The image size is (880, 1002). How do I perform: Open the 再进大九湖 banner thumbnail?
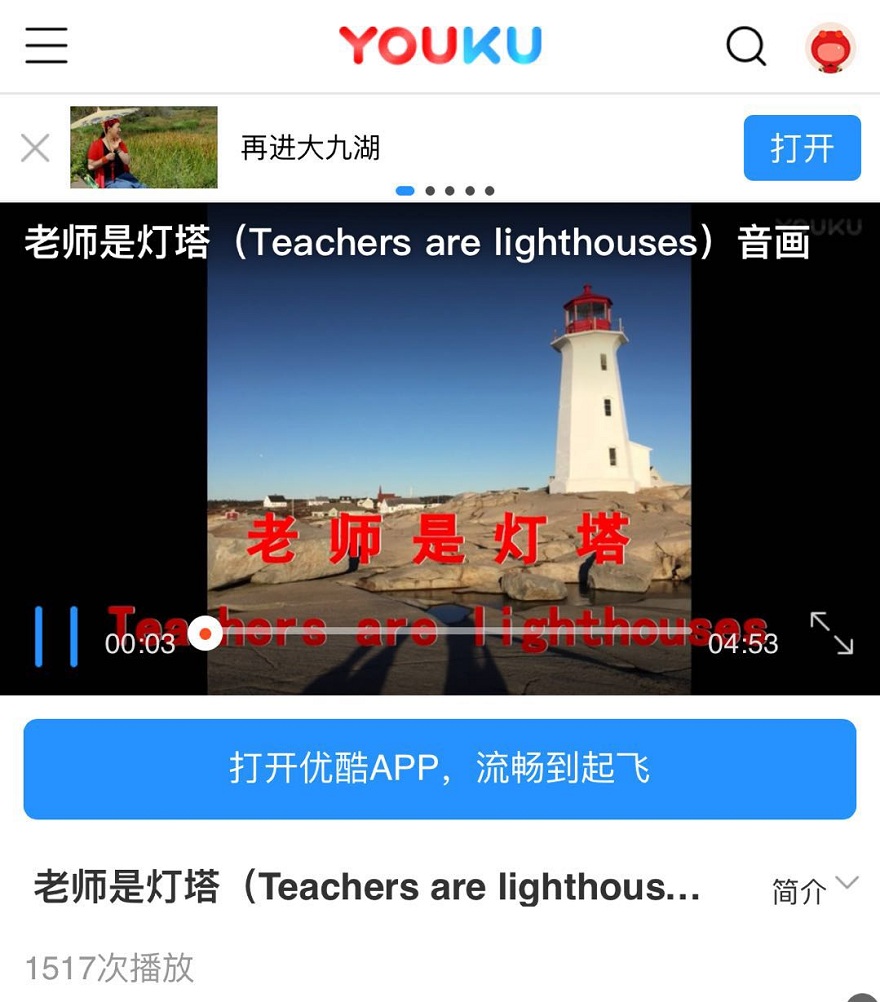(144, 148)
